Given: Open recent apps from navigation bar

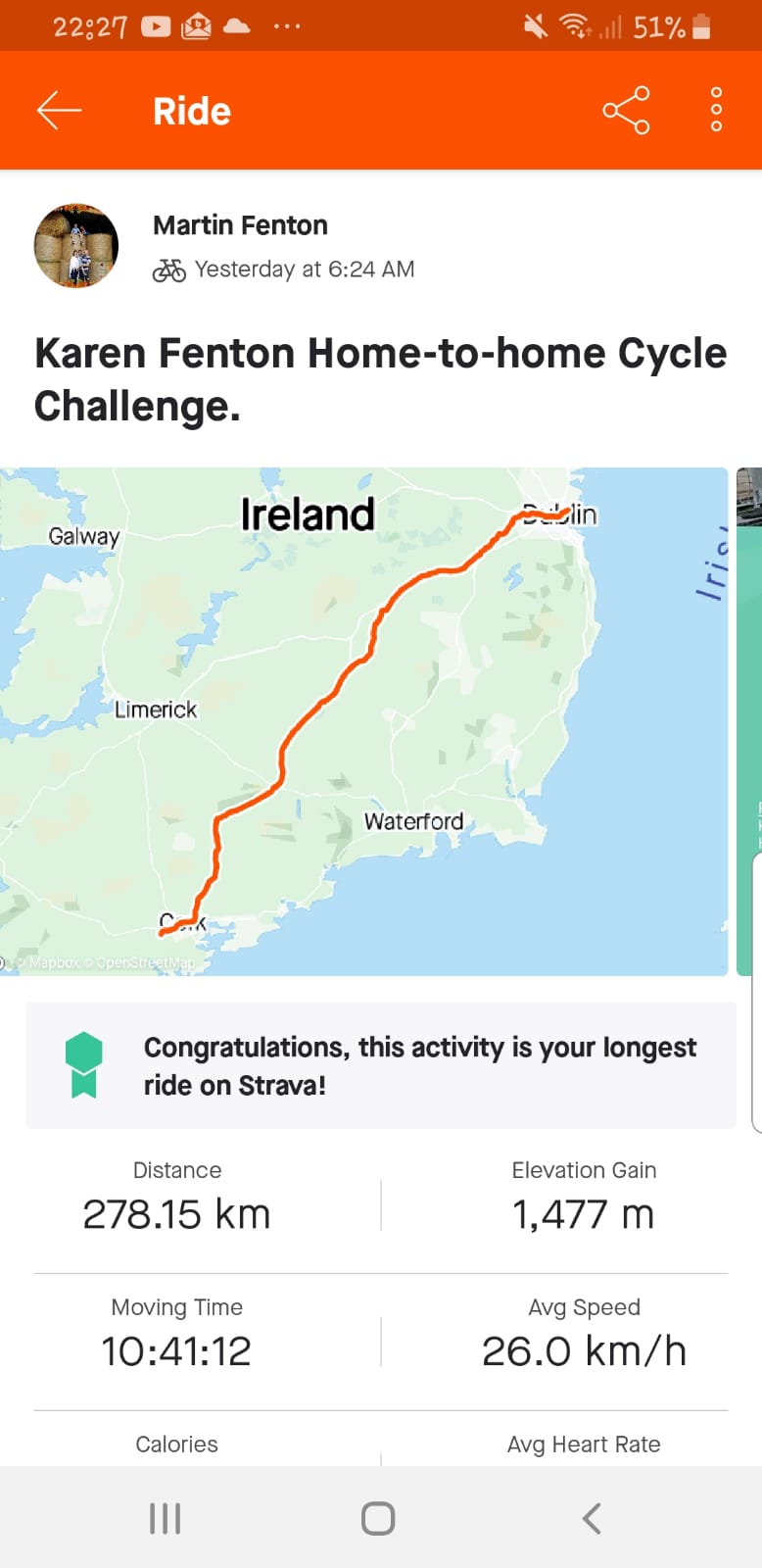Looking at the screenshot, I should coord(165,1518).
